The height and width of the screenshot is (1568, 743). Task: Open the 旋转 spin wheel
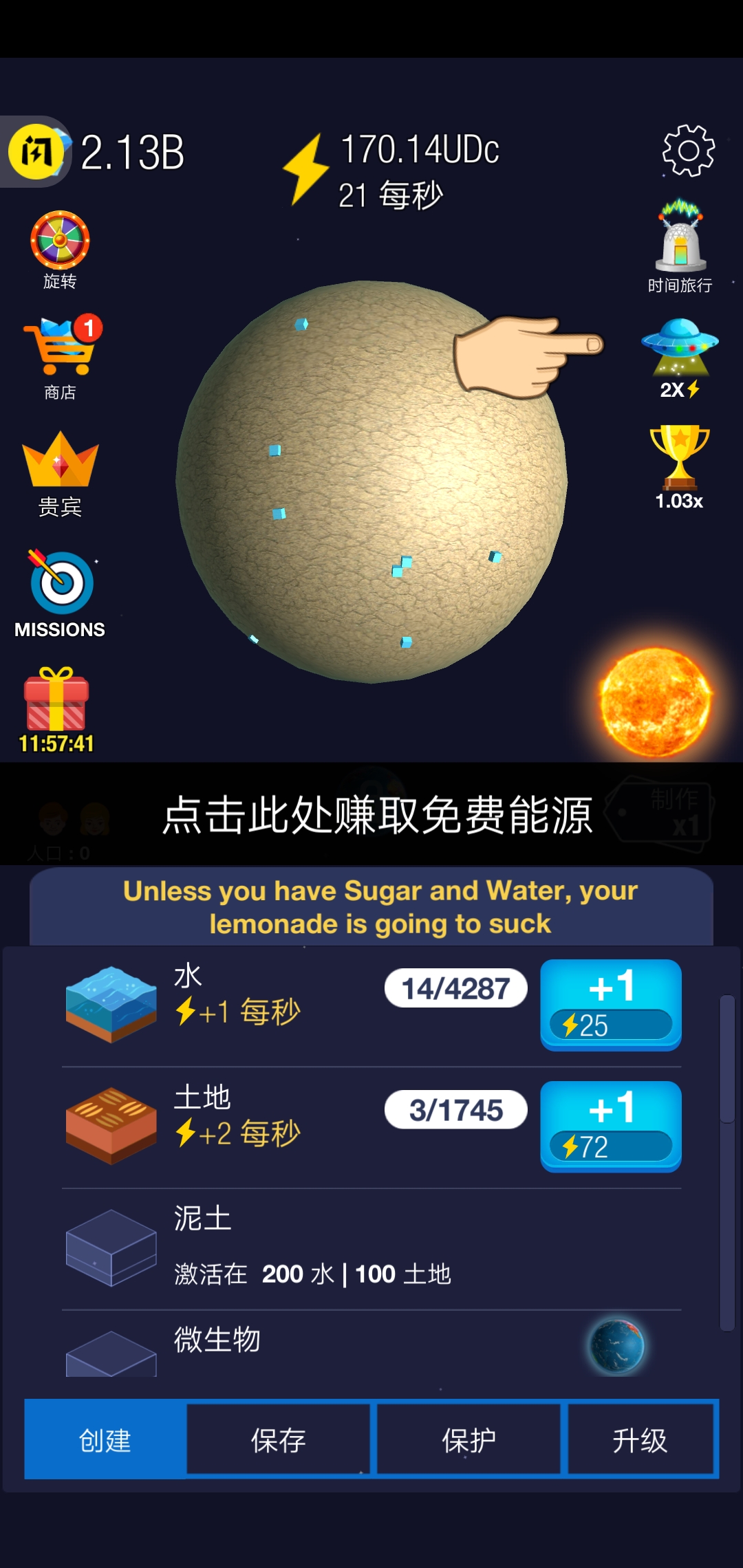pyautogui.click(x=60, y=241)
